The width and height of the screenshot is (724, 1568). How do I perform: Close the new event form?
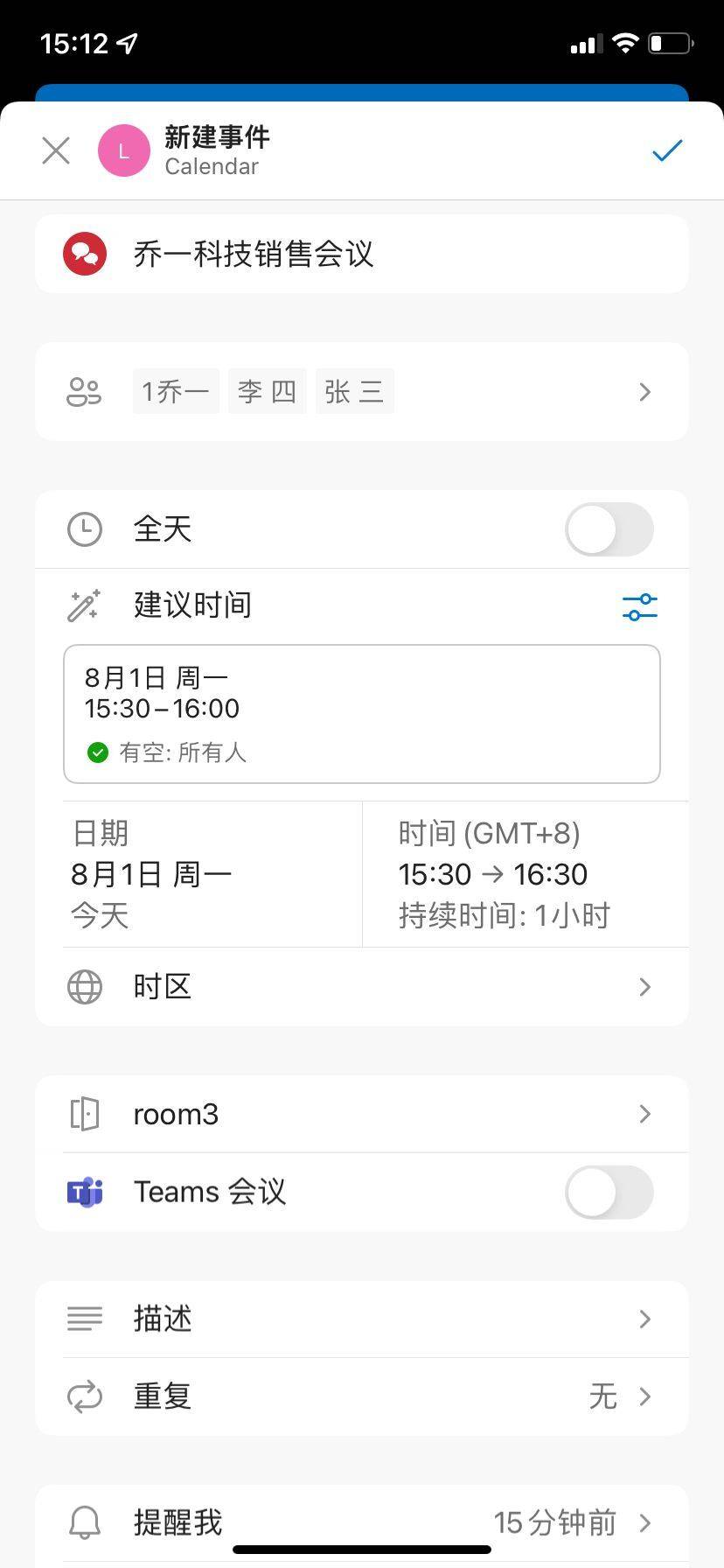click(56, 150)
